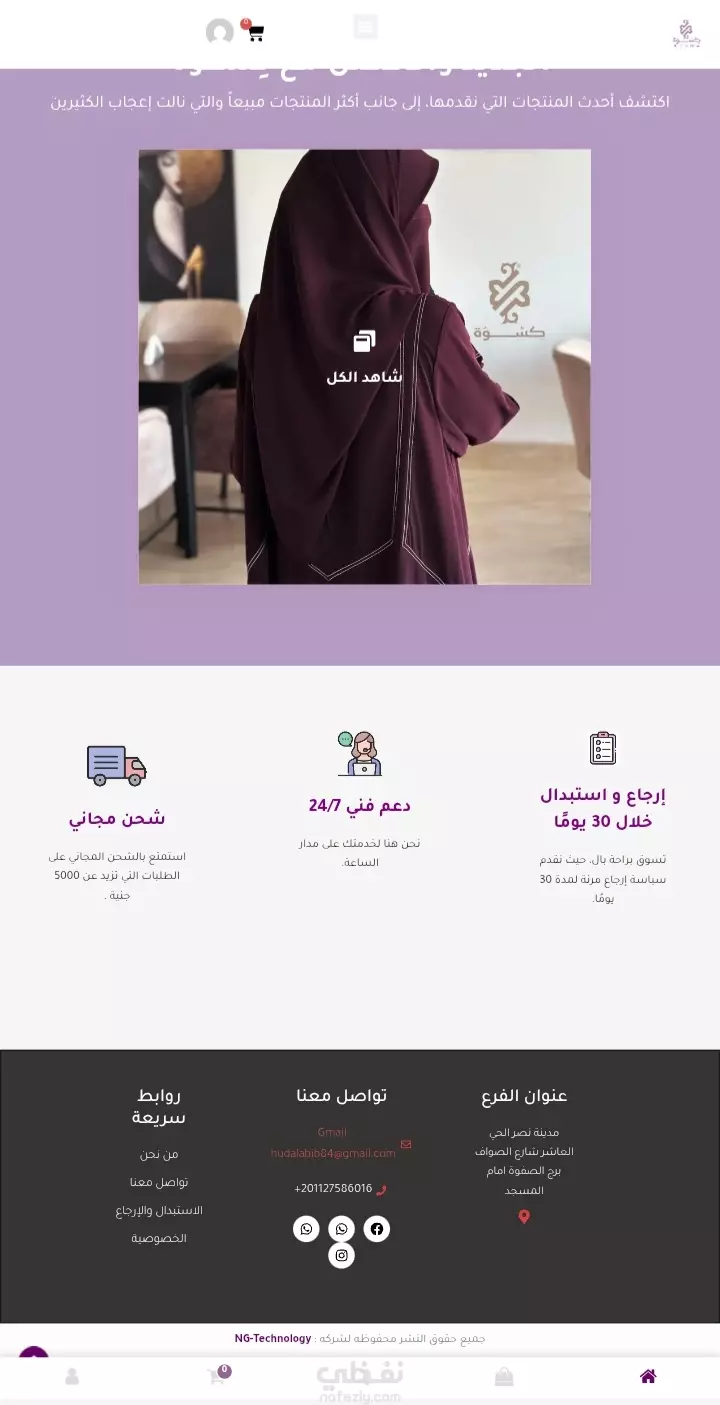This screenshot has width=720, height=1405.
Task: Open the user avatar in the header
Action: coord(220,32)
